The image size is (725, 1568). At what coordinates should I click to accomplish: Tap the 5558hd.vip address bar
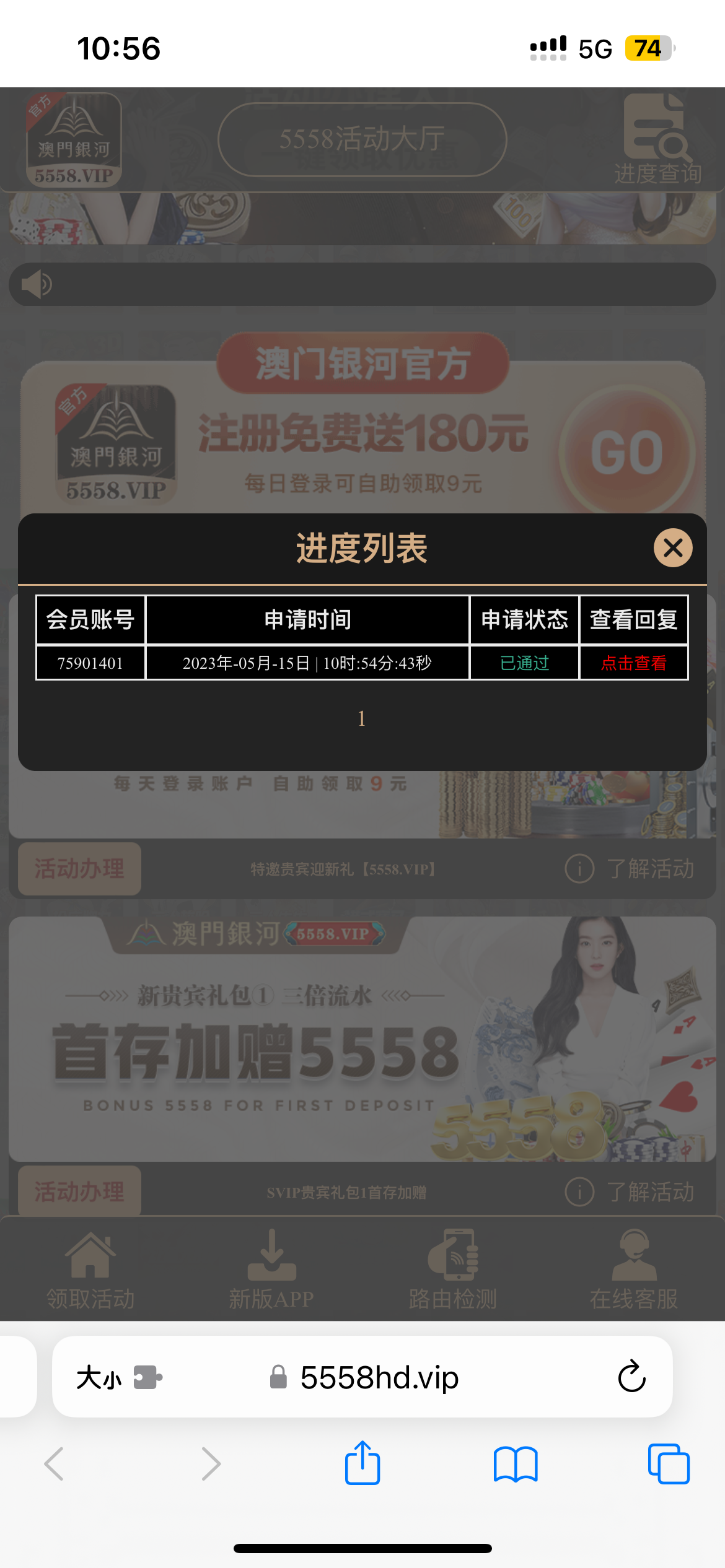378,1378
